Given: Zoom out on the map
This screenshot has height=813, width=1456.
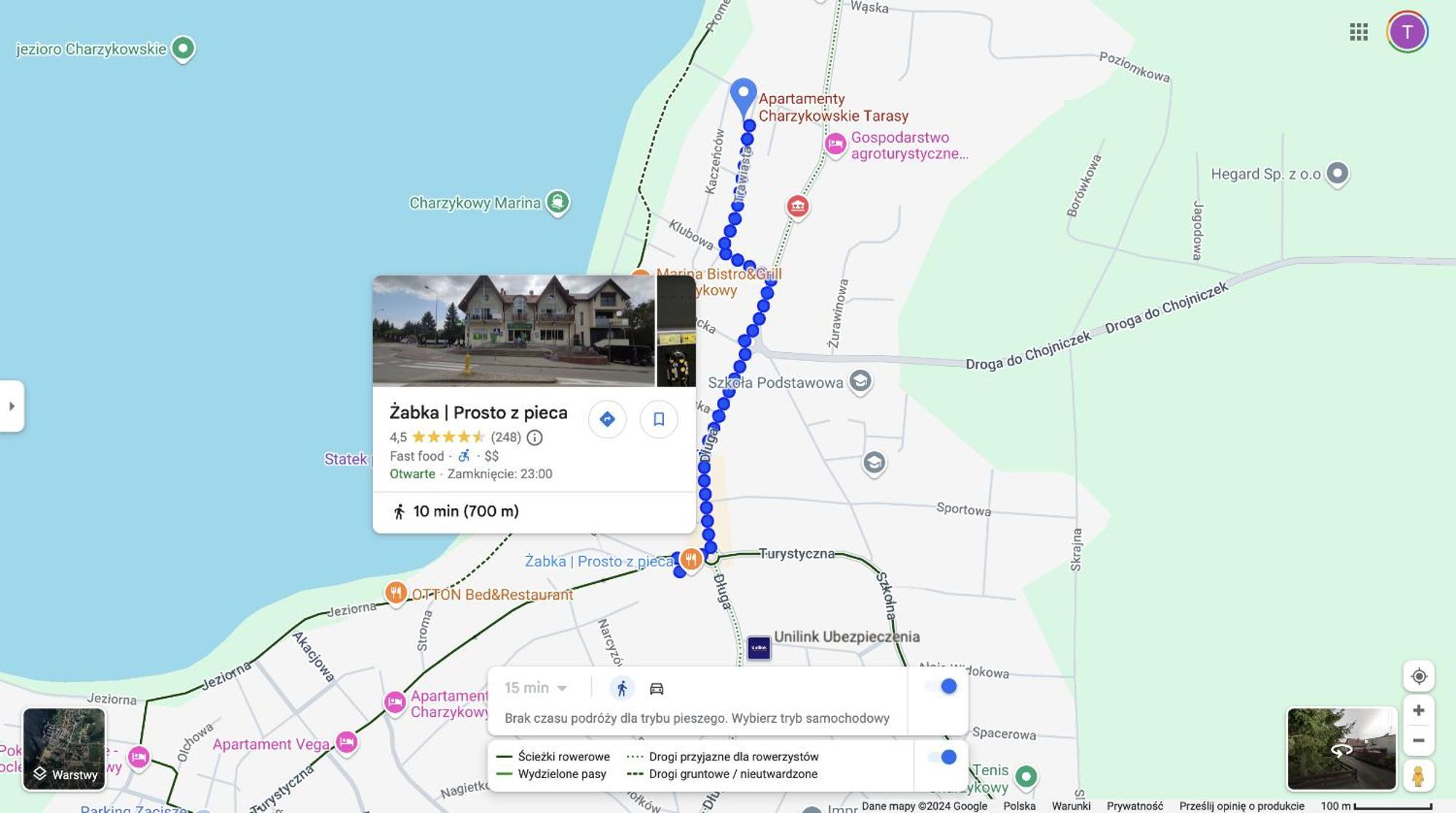Looking at the screenshot, I should [x=1418, y=741].
